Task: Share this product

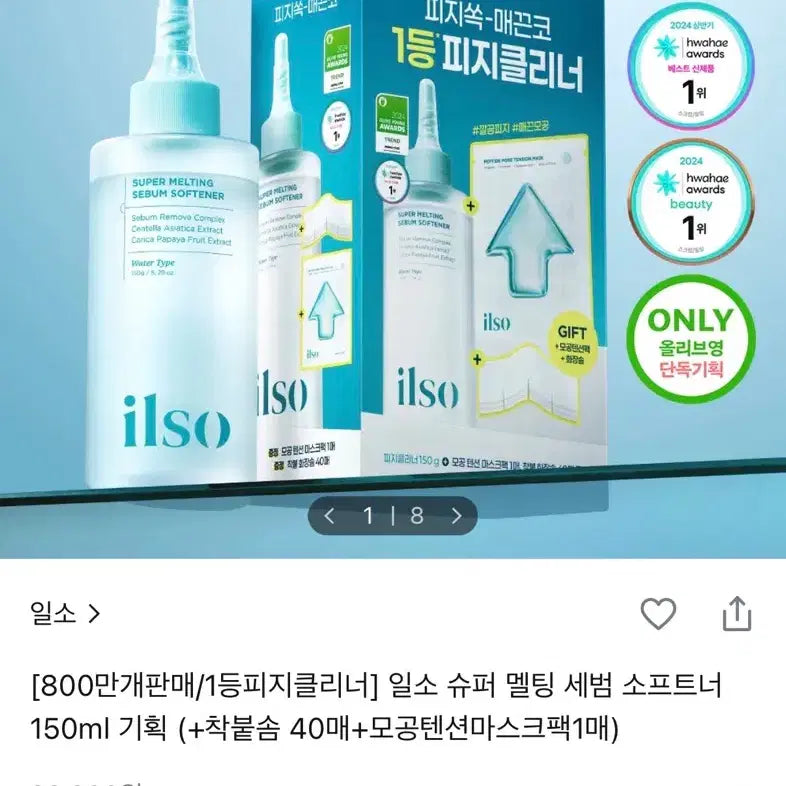Action: (736, 614)
